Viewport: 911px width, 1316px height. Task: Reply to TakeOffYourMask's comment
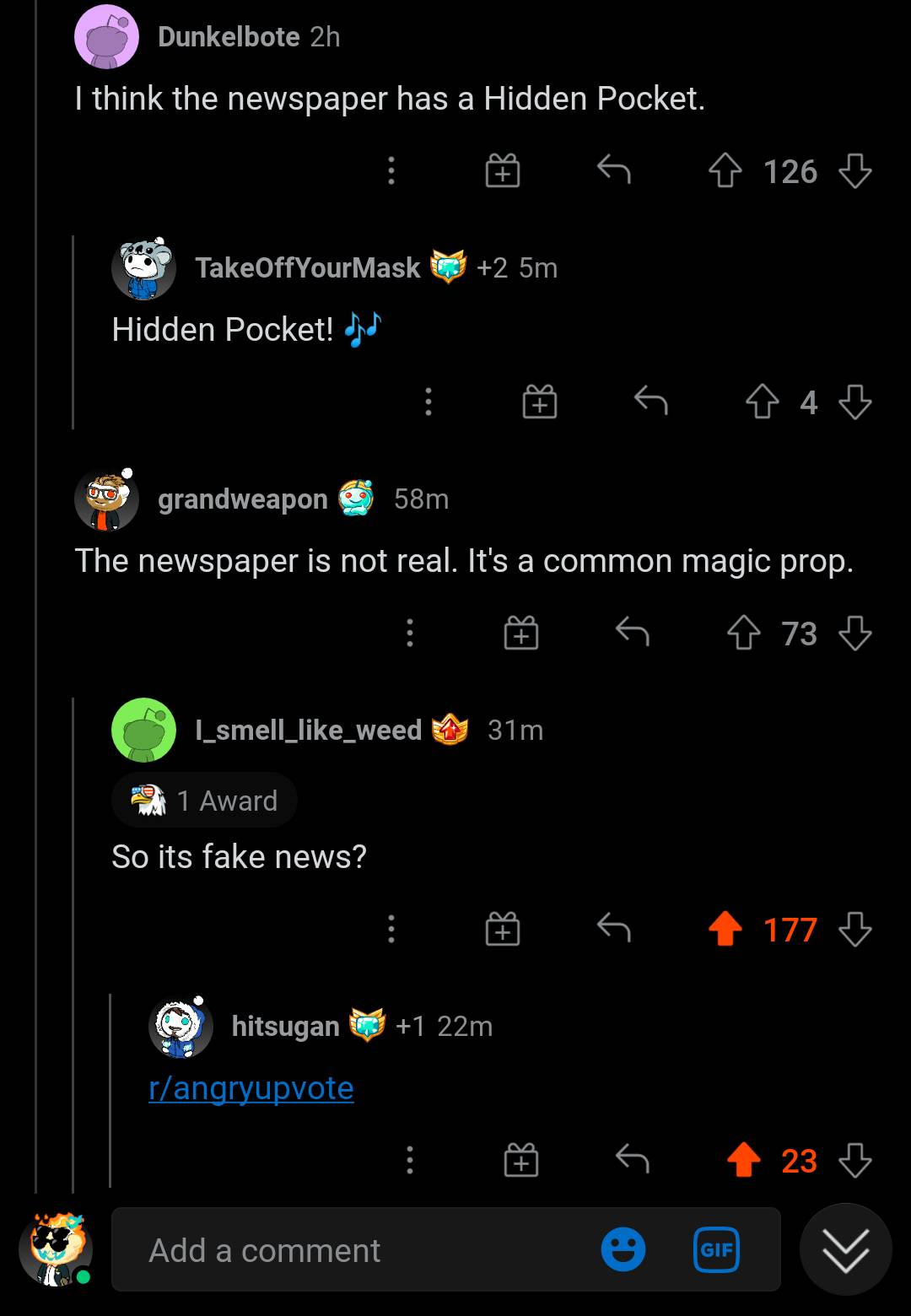(x=650, y=402)
